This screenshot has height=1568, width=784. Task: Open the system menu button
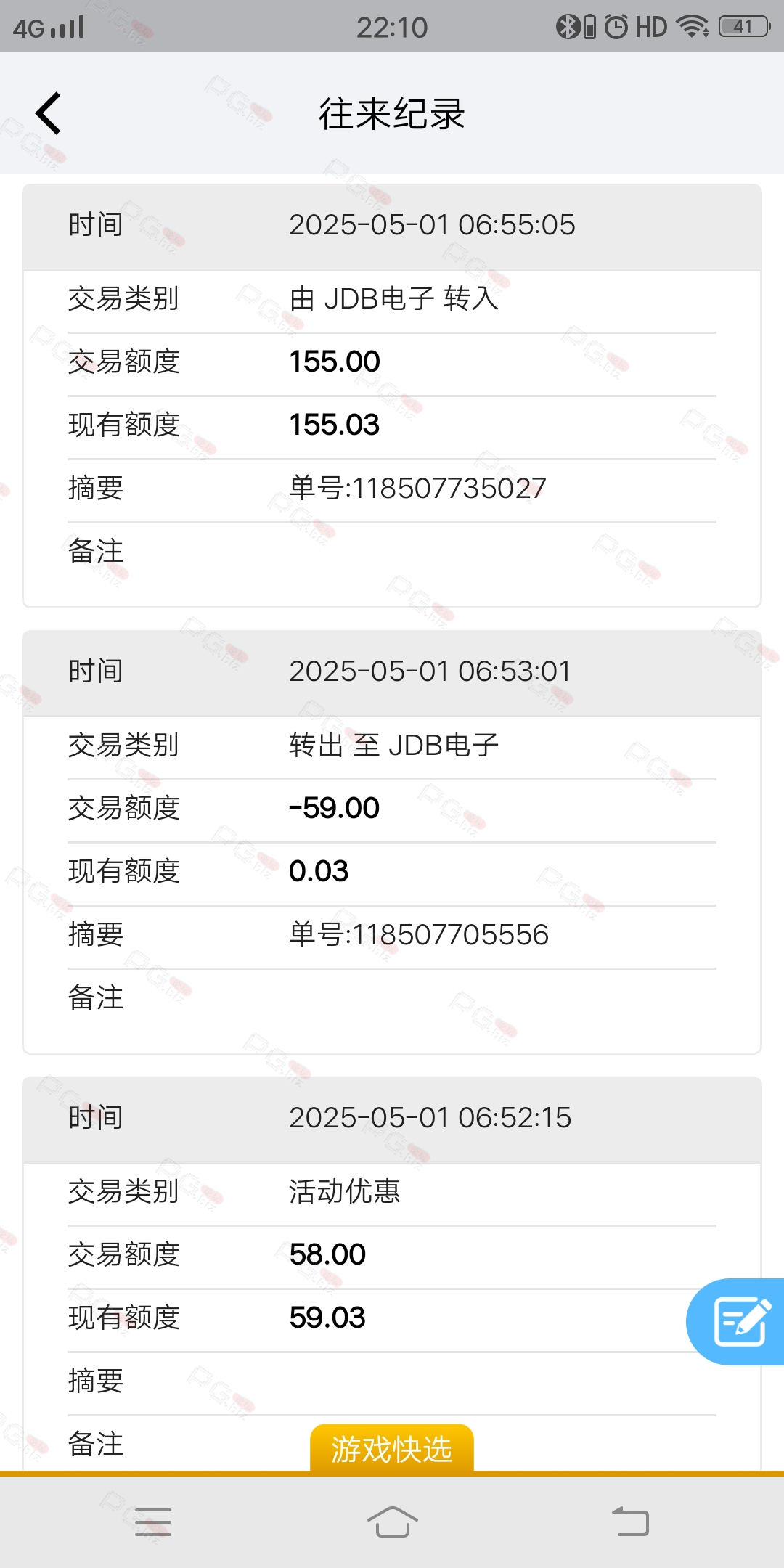pos(153,1522)
